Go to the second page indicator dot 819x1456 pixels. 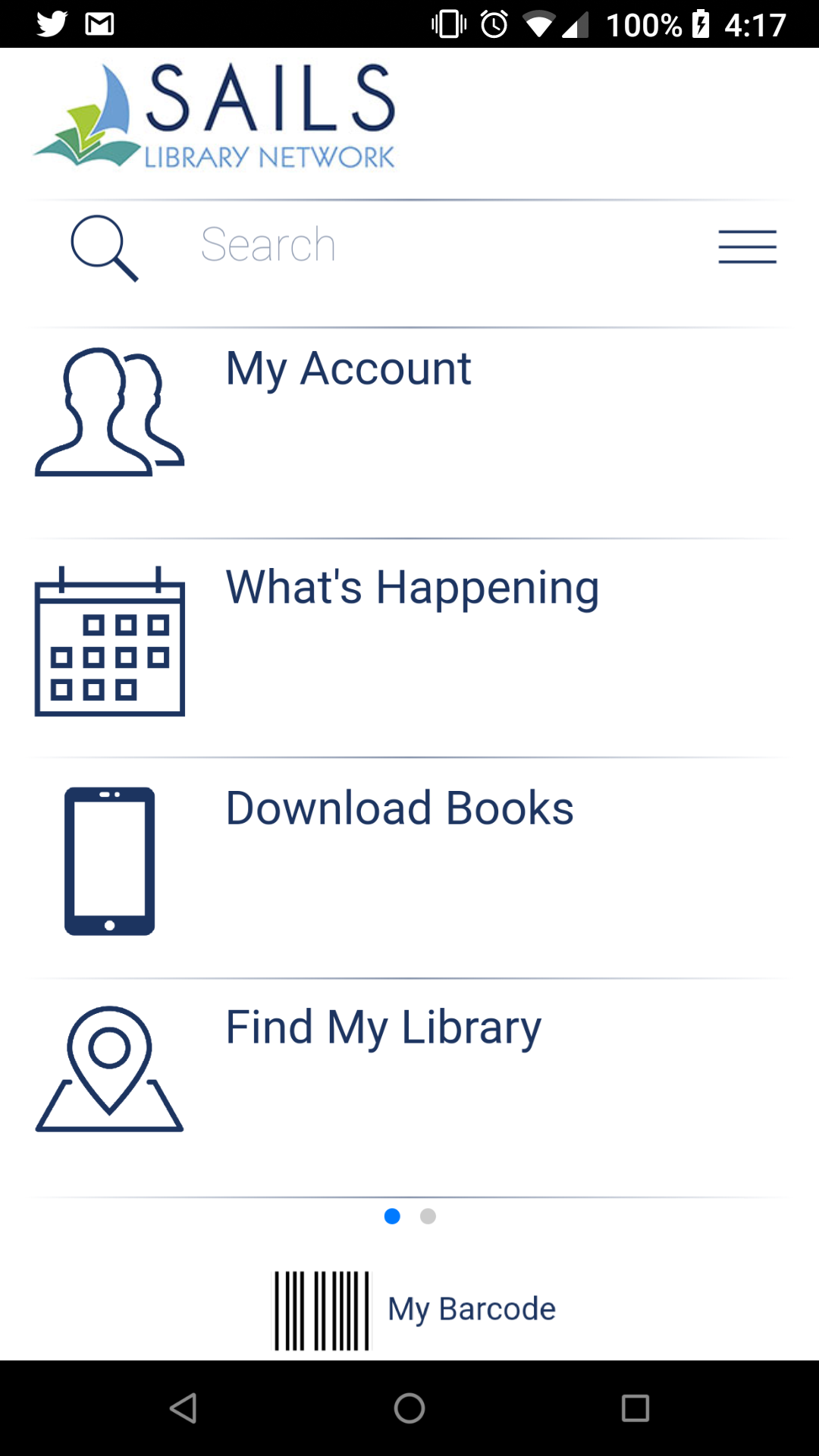[x=428, y=1216]
